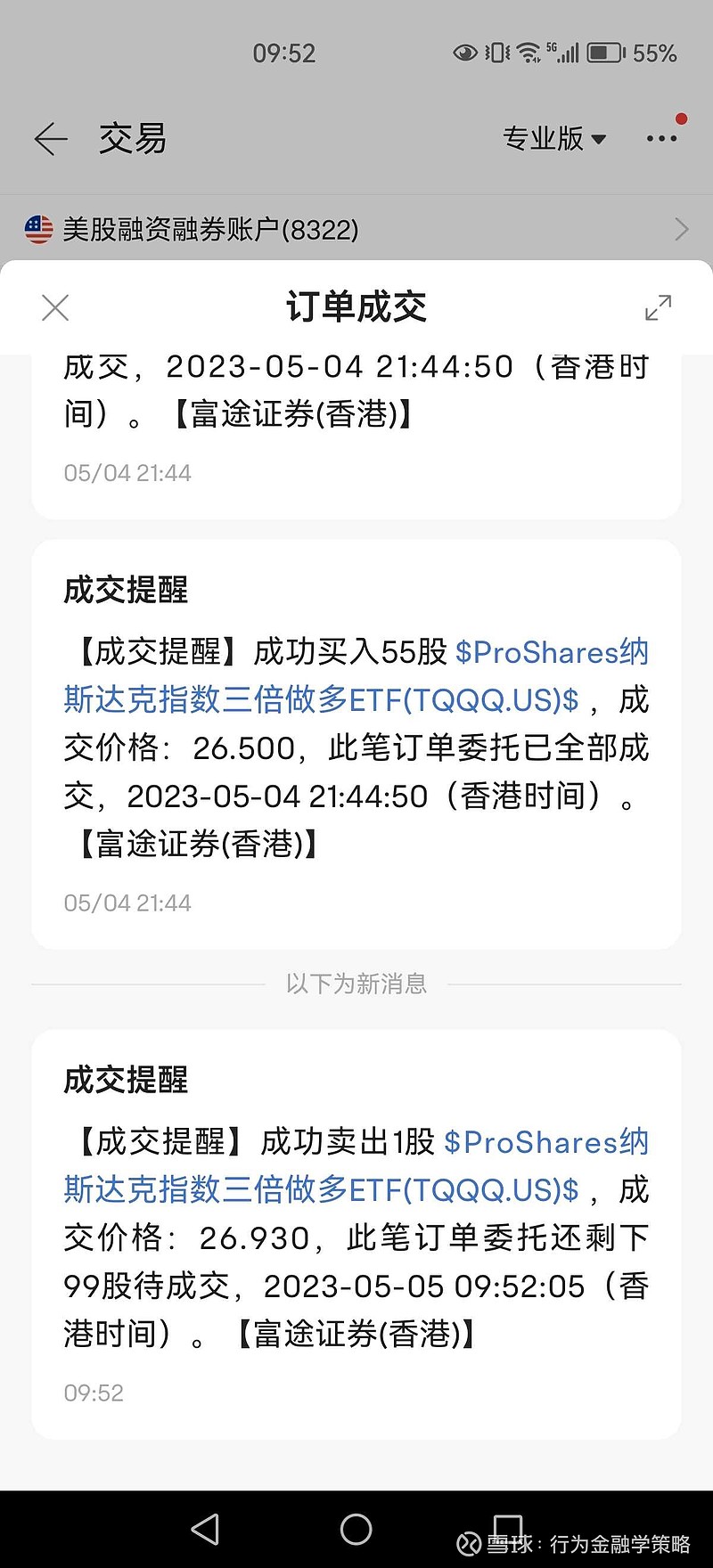Open the three-dot more options menu
713x1568 pixels.
(x=661, y=139)
